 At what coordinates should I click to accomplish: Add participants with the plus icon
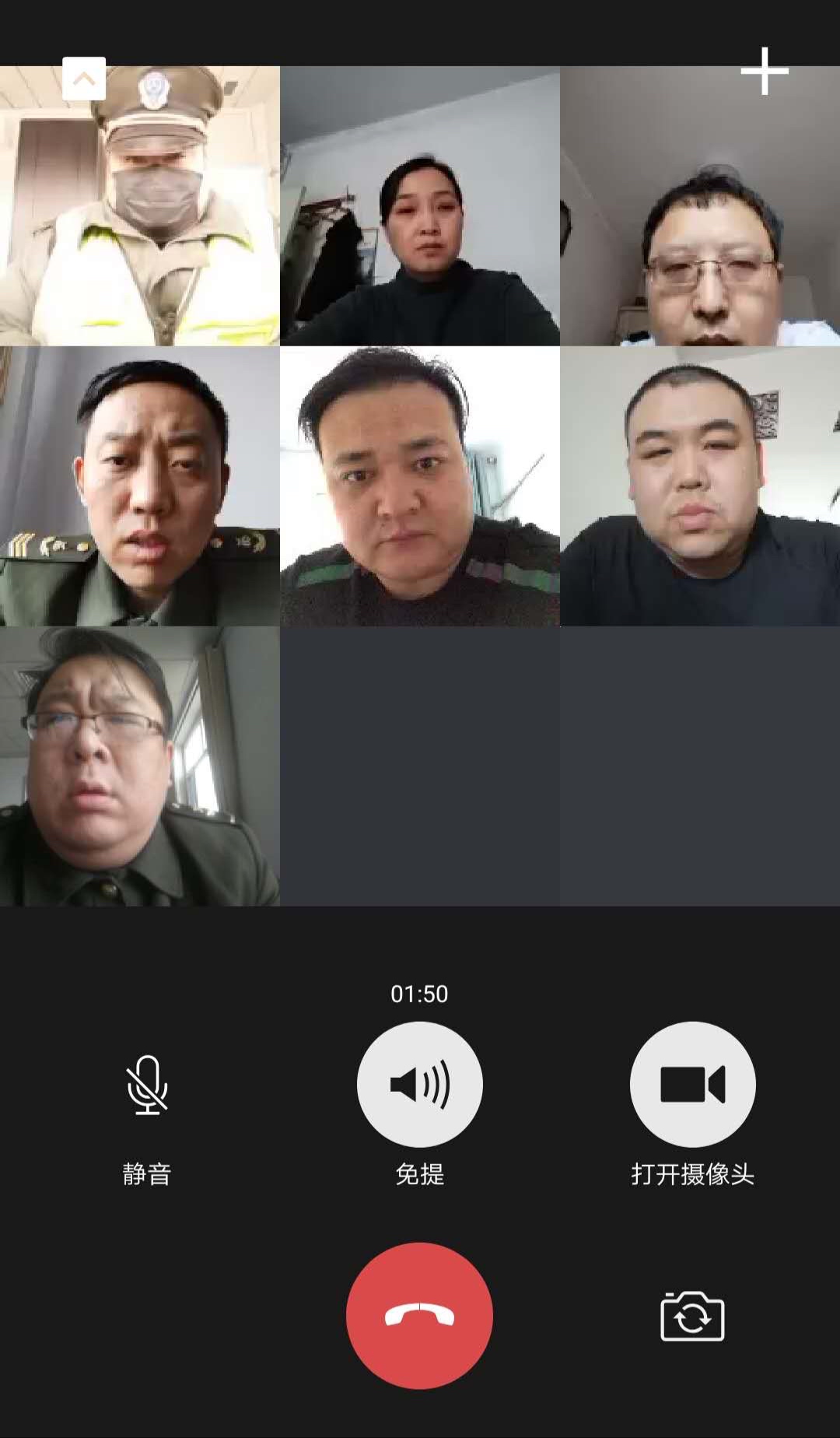(765, 72)
